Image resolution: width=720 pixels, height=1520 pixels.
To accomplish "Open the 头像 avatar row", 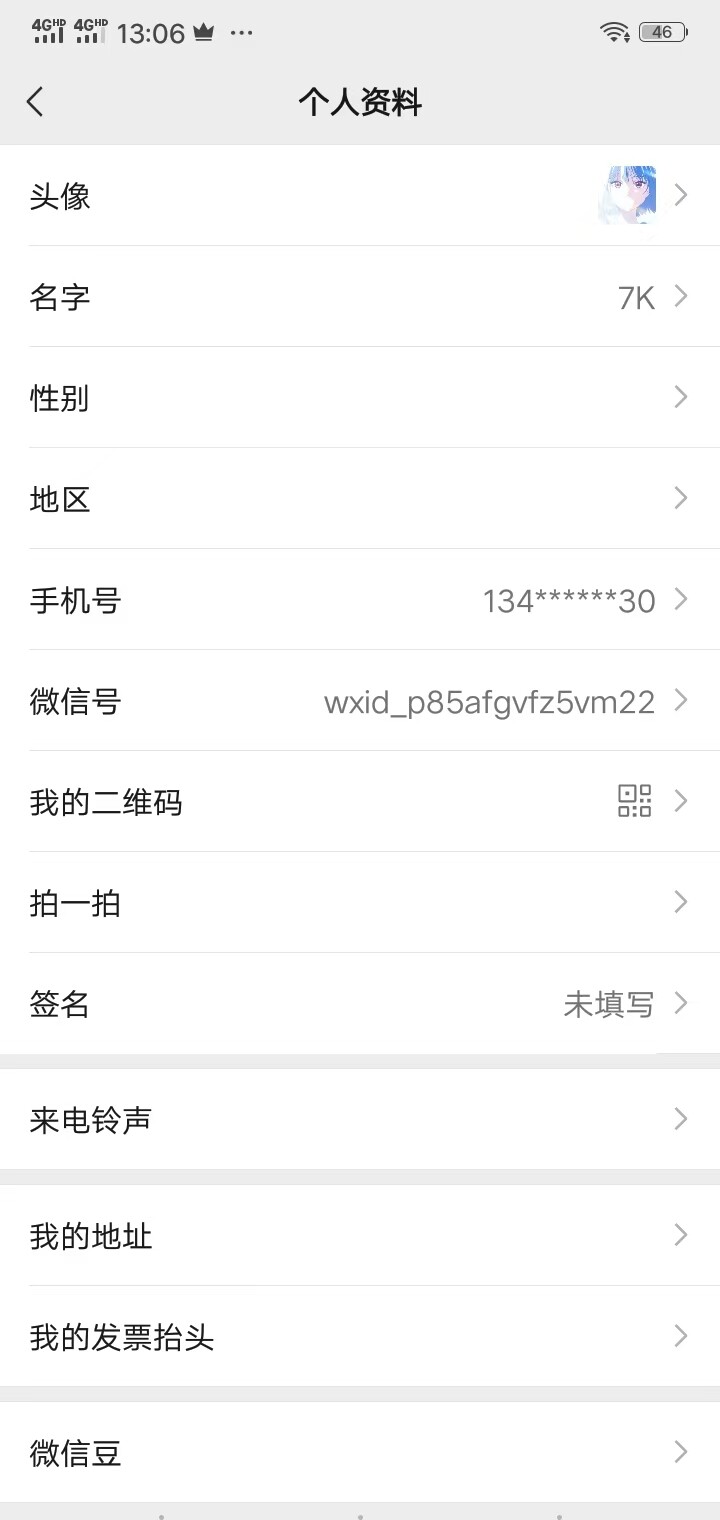I will click(x=360, y=196).
